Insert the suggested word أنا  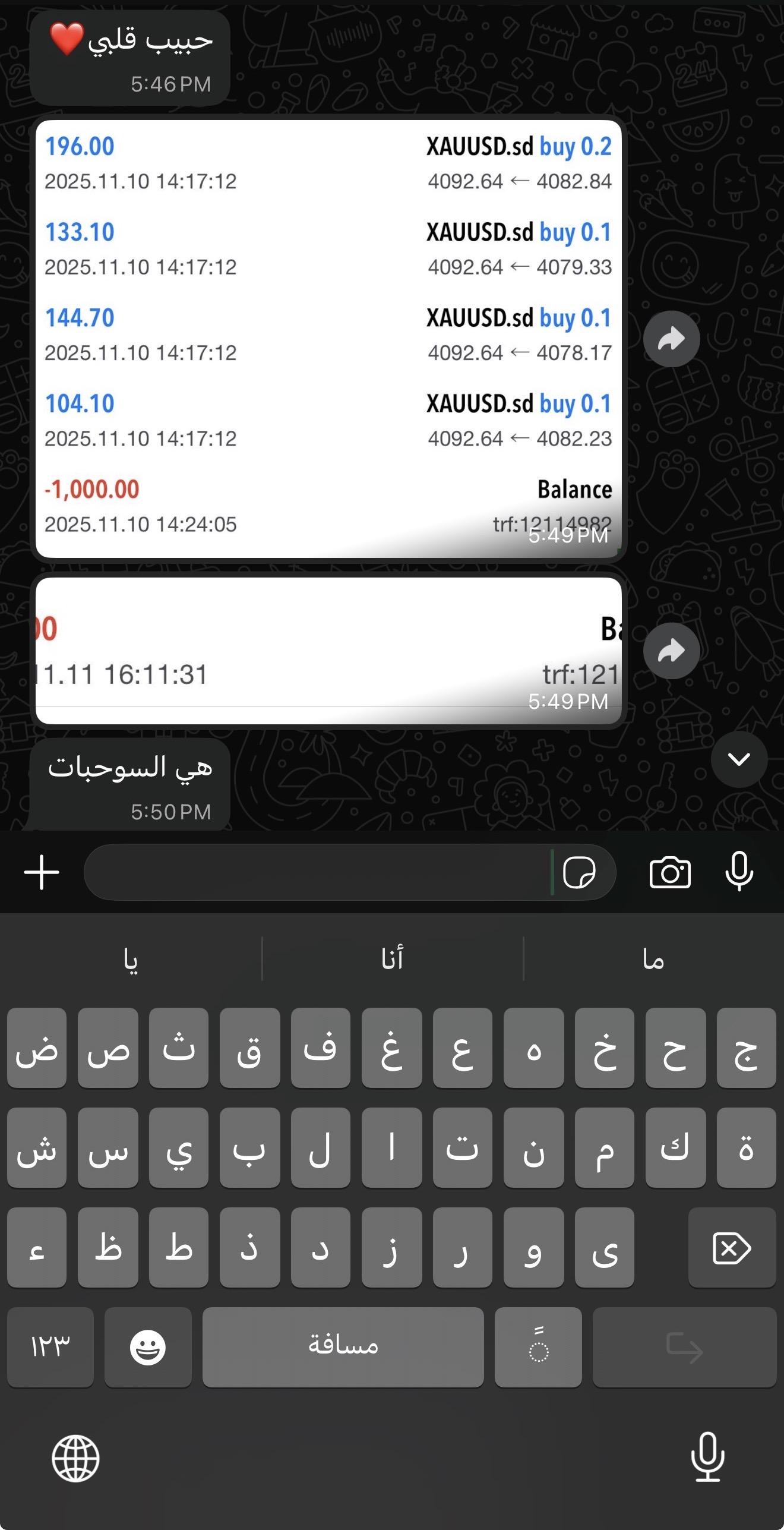point(392,959)
